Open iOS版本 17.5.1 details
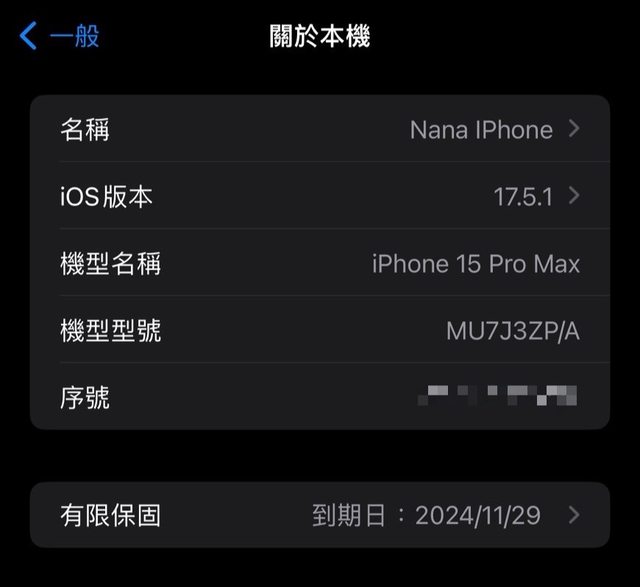640x587 pixels. click(x=320, y=197)
